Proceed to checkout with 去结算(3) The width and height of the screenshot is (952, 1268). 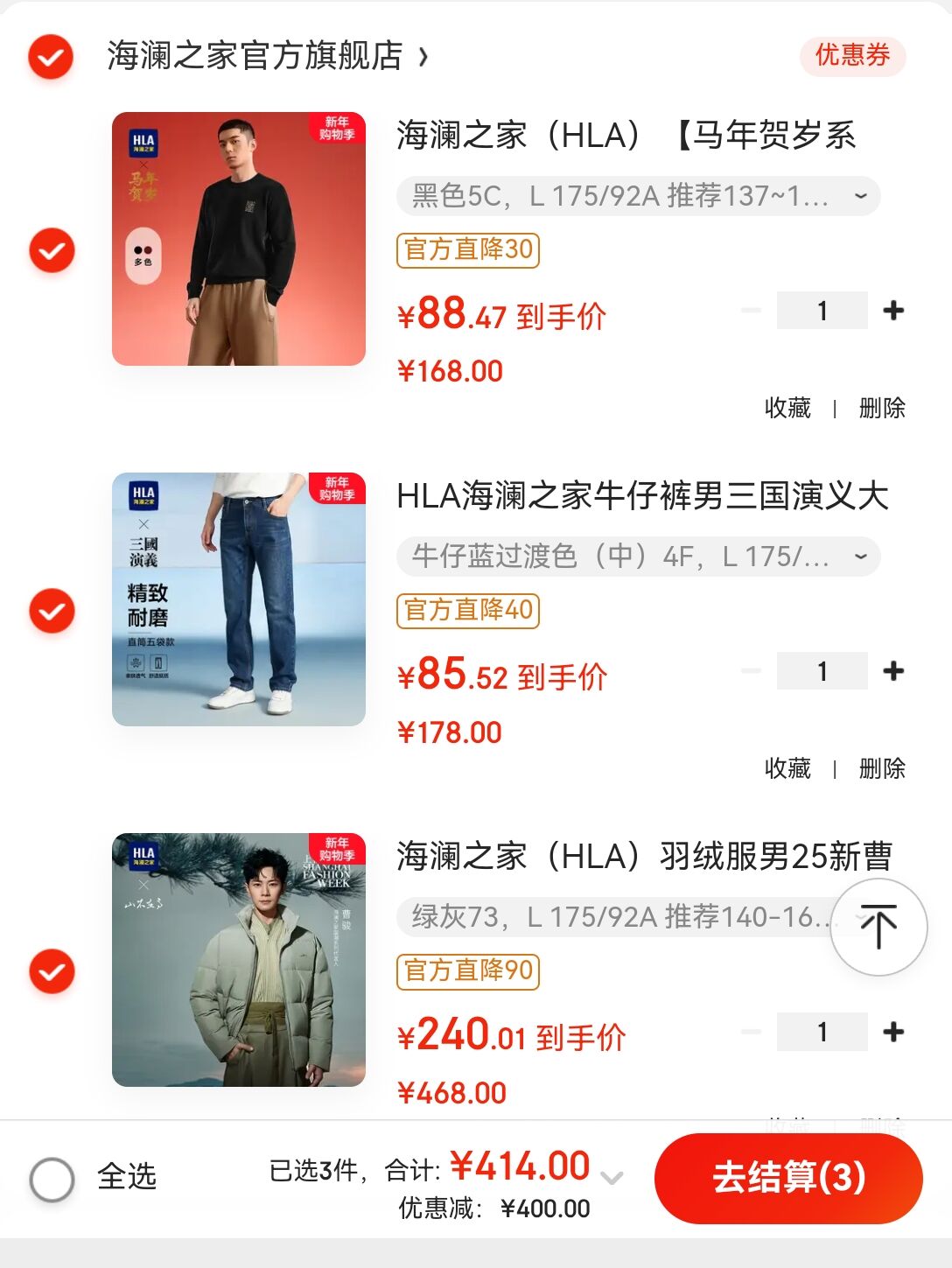(788, 1178)
